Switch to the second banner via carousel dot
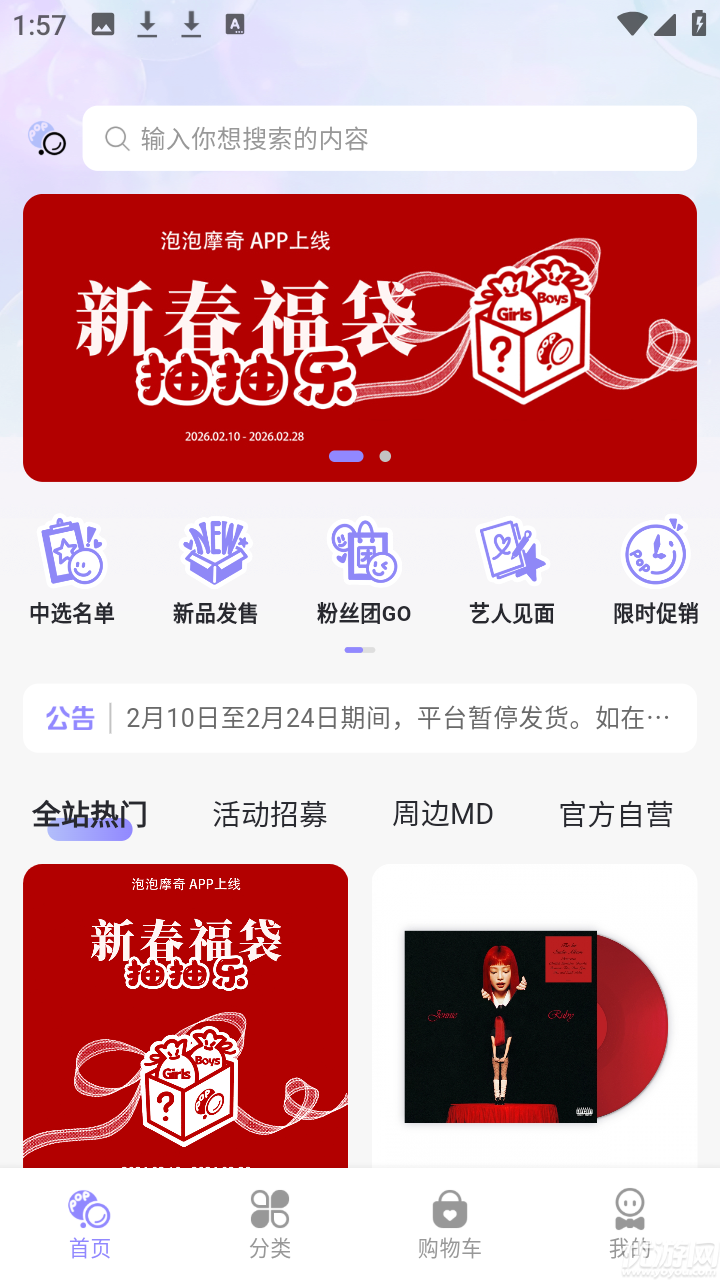Image resolution: width=720 pixels, height=1280 pixels. [x=385, y=456]
